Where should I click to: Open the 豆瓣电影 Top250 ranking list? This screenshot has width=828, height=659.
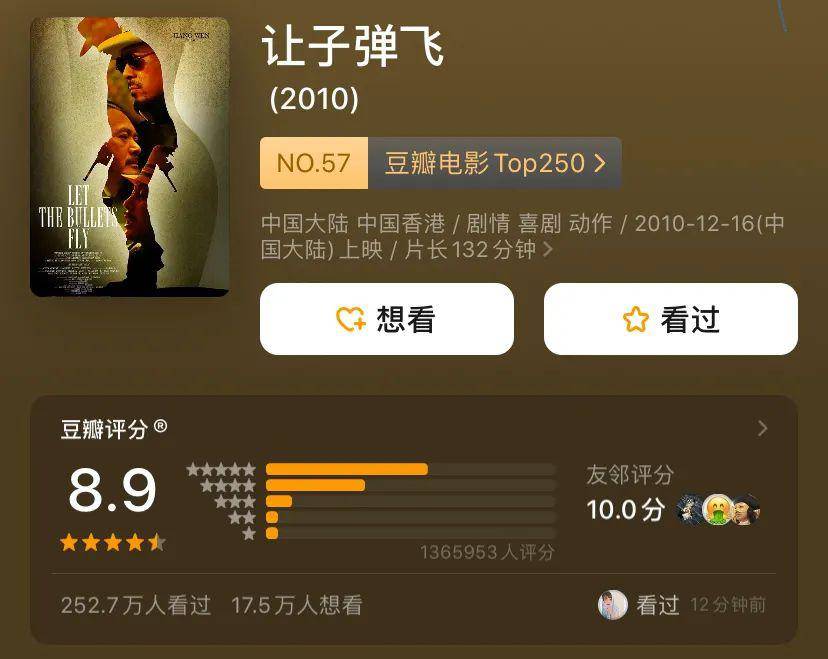tap(495, 163)
